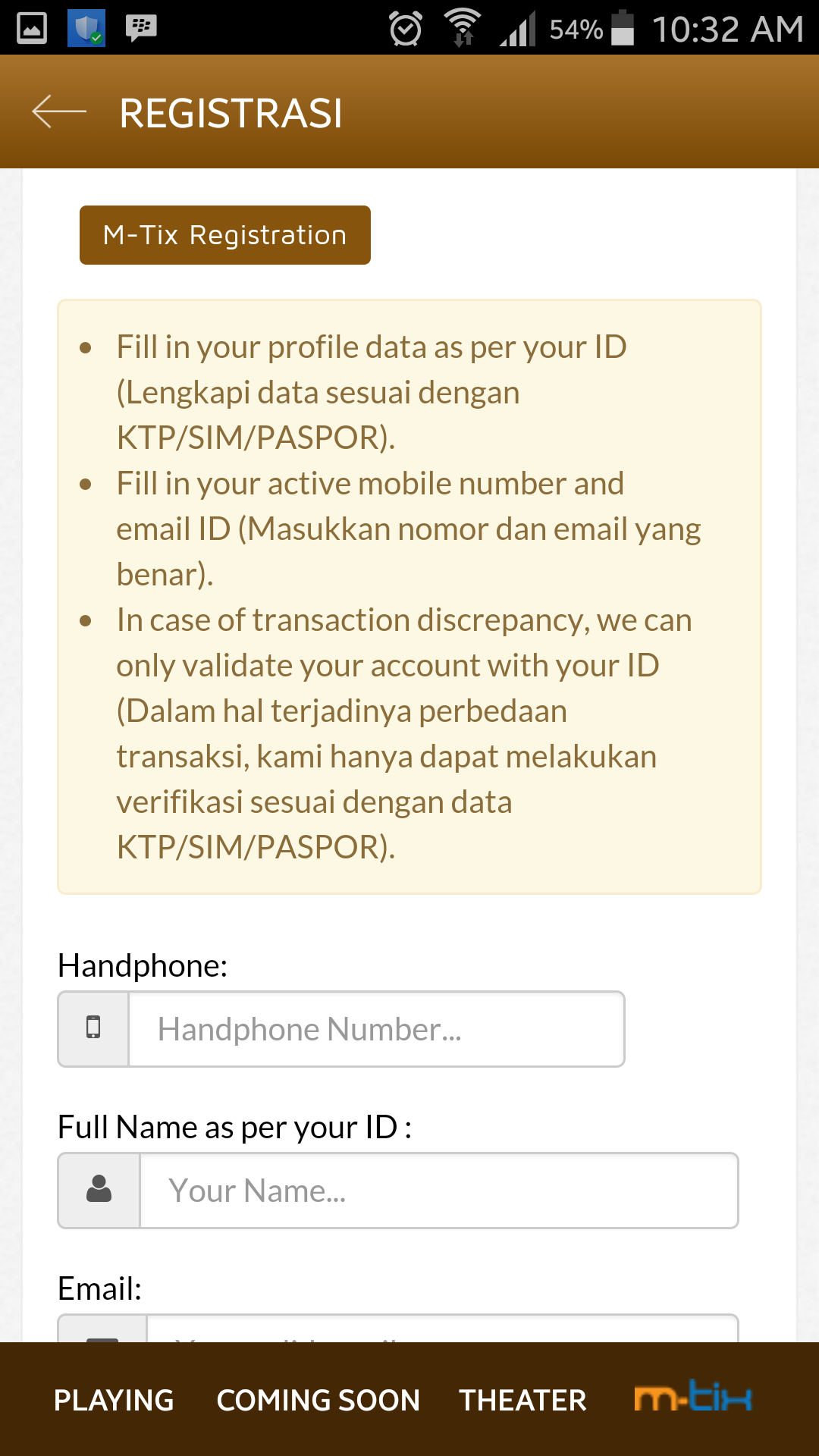Open the m-tix tab

[692, 1397]
